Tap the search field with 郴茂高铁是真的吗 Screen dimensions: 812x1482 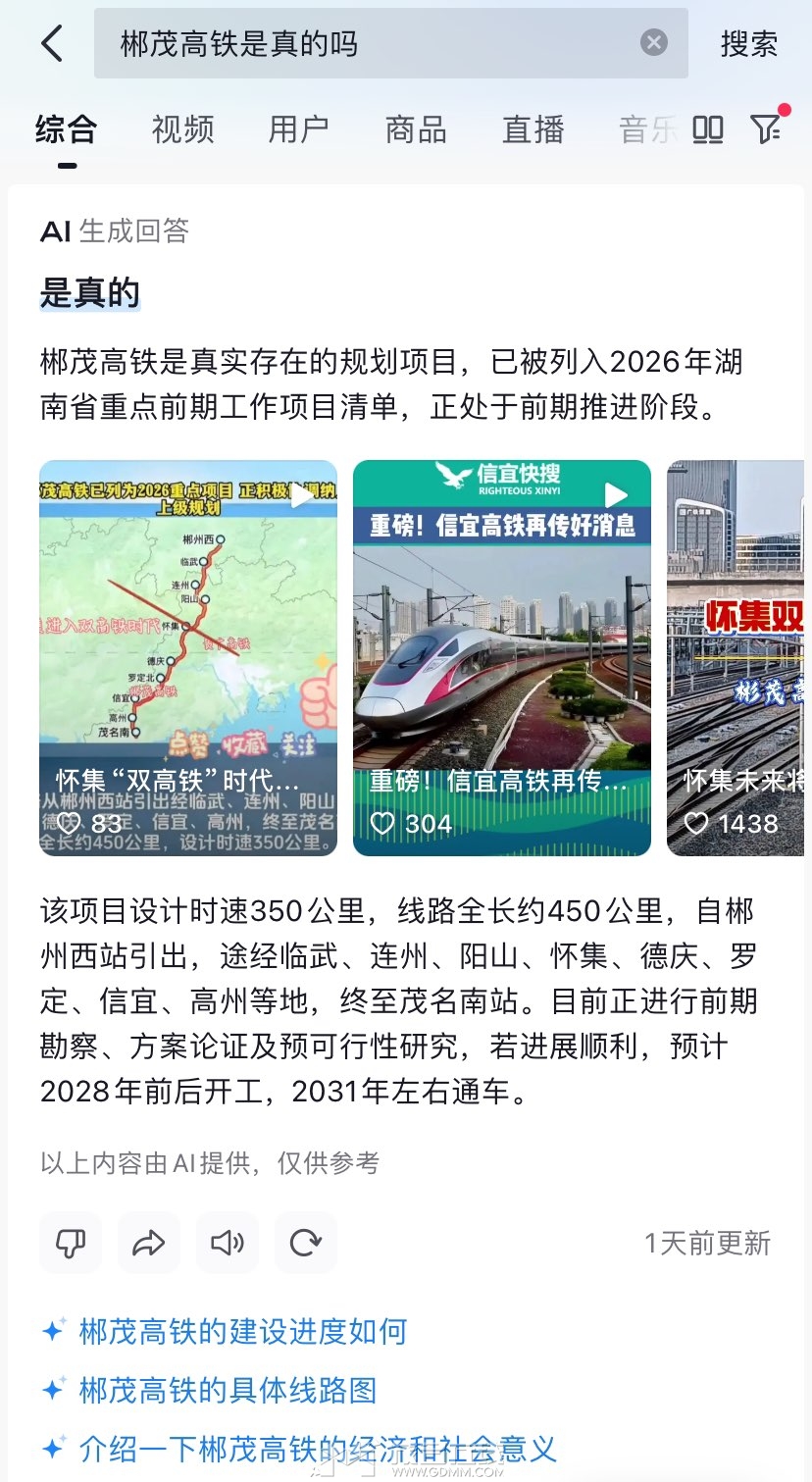[x=373, y=44]
